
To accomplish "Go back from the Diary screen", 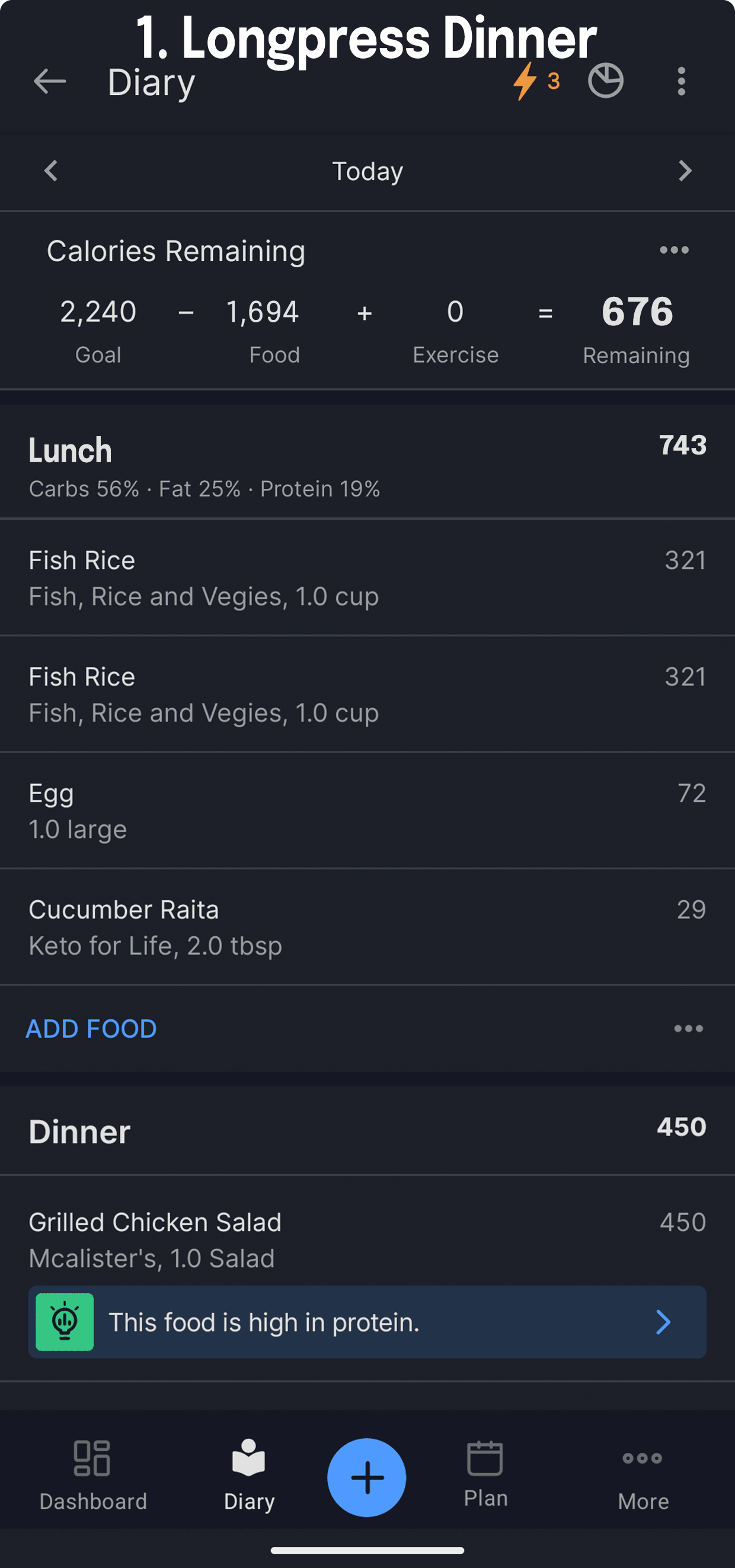I will [x=50, y=82].
